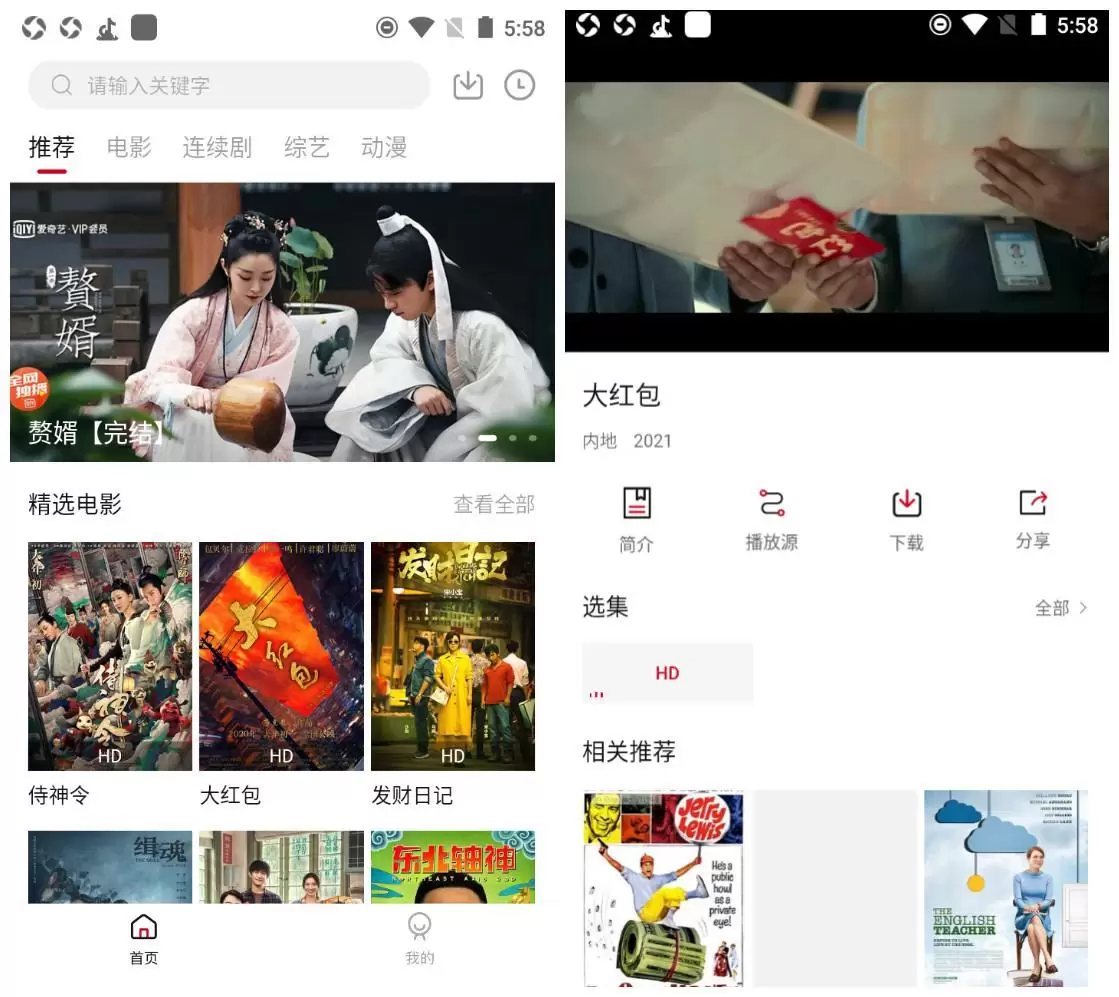Choose a 播放源 playback source

click(771, 519)
